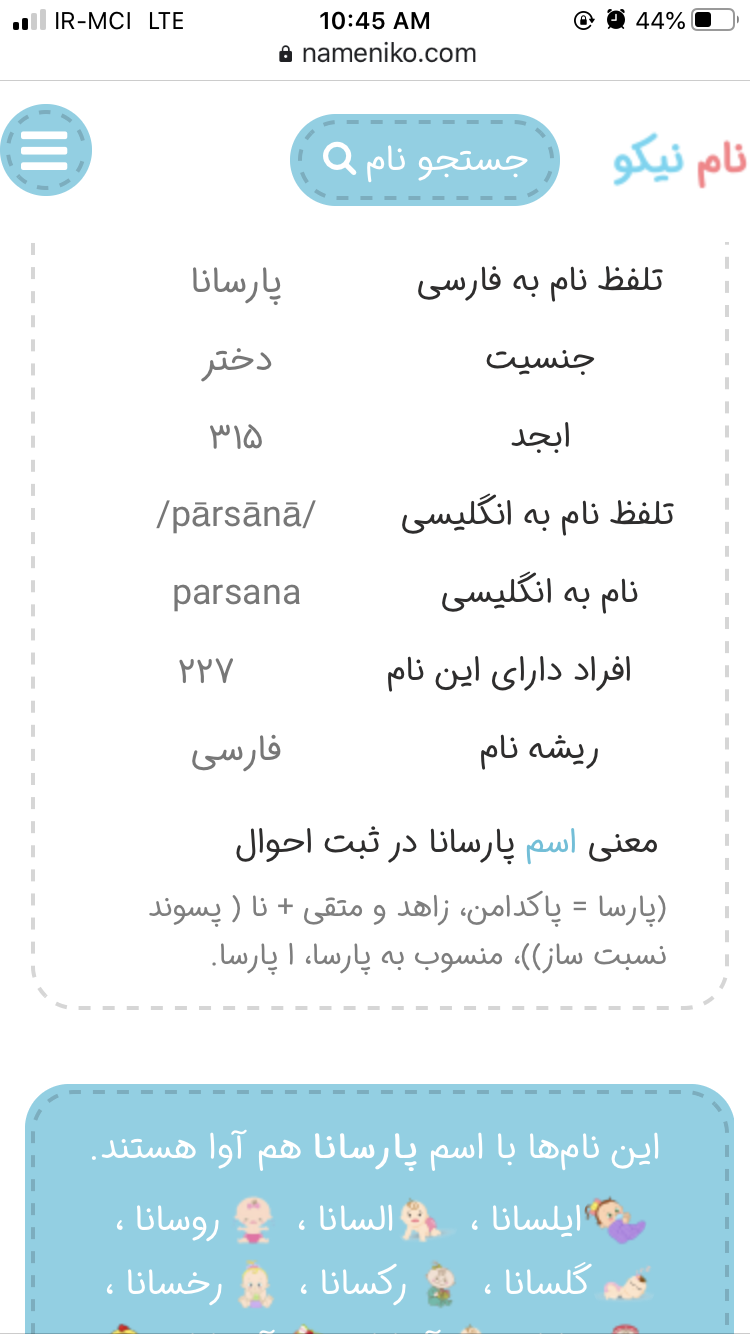Tap the nameniko.com address bar
The height and width of the screenshot is (1334, 750).
pyautogui.click(x=377, y=53)
